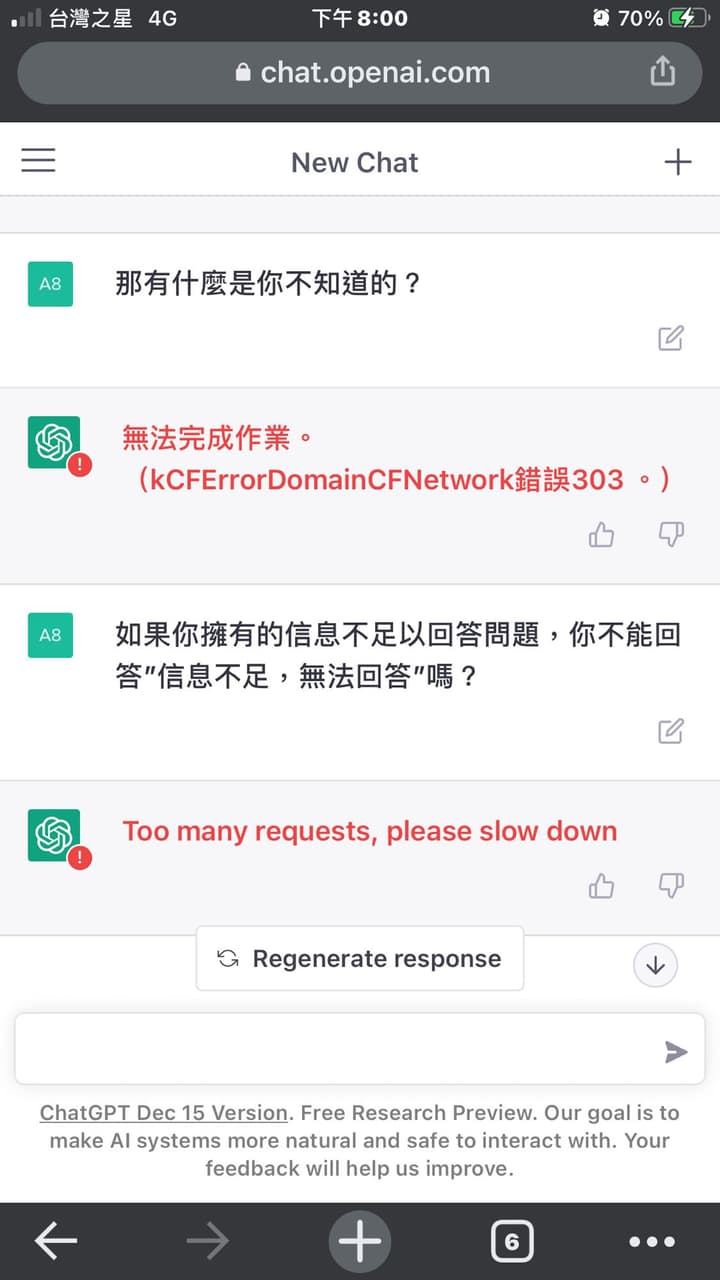Tap the message input field

pos(340,1047)
